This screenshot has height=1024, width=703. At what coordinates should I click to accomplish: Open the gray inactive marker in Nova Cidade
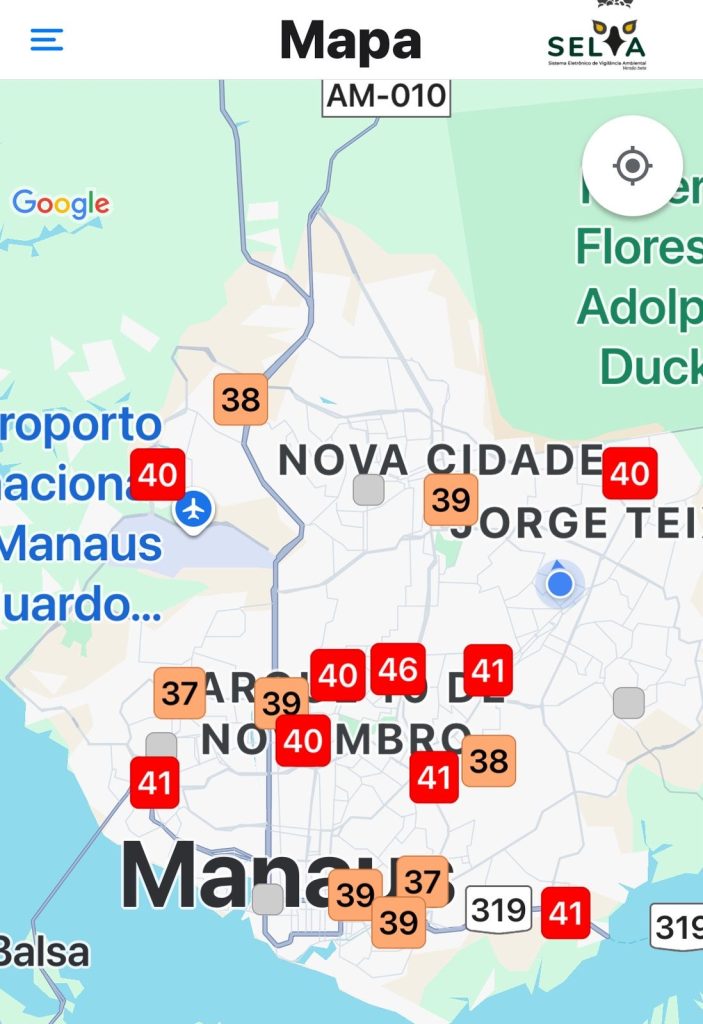368,490
